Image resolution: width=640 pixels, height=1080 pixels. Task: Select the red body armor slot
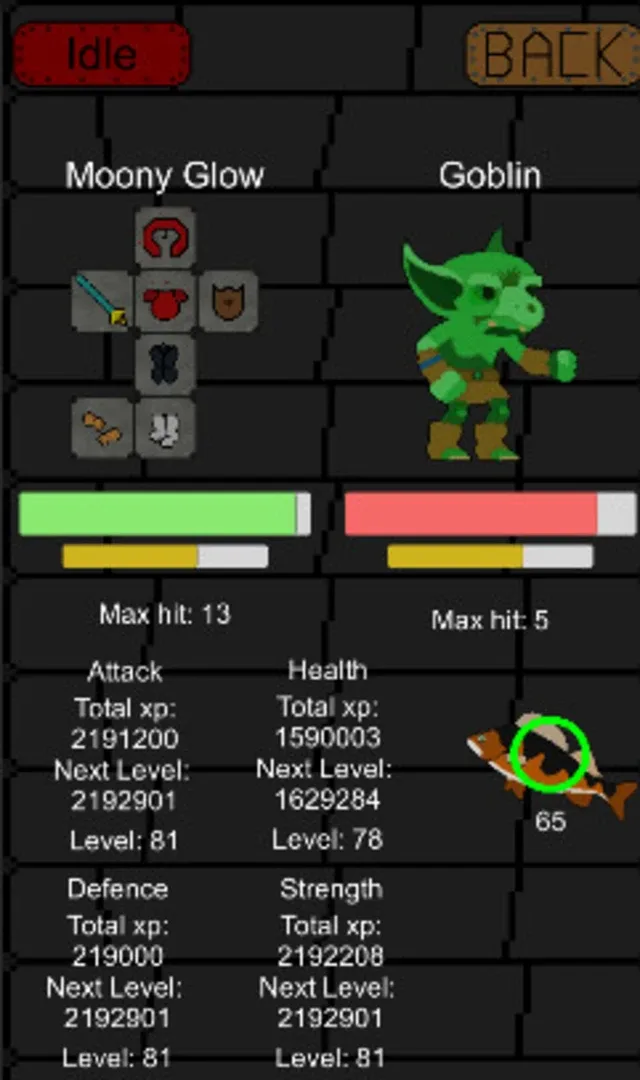click(x=165, y=300)
